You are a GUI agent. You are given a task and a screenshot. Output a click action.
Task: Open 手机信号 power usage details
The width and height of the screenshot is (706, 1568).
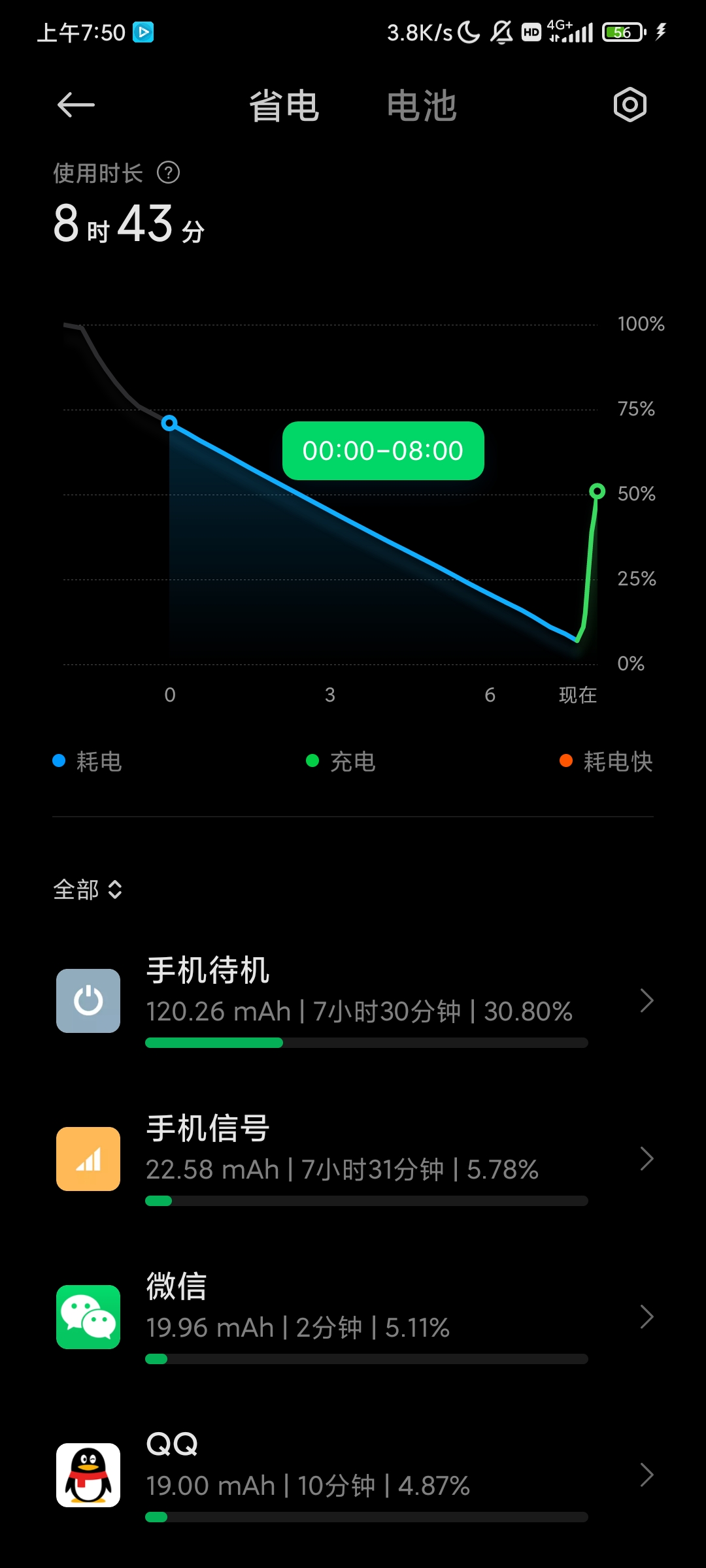(353, 1158)
